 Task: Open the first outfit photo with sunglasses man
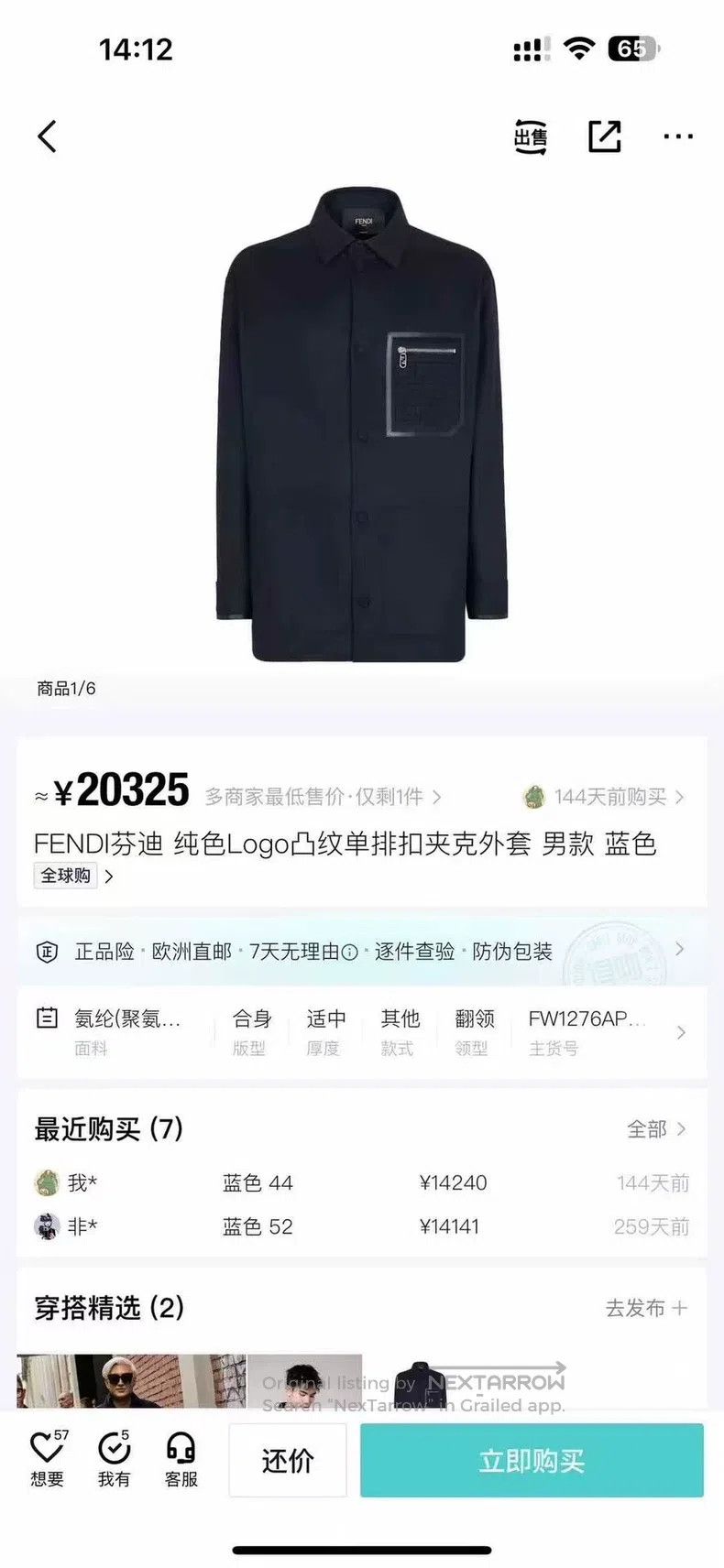[131, 1381]
